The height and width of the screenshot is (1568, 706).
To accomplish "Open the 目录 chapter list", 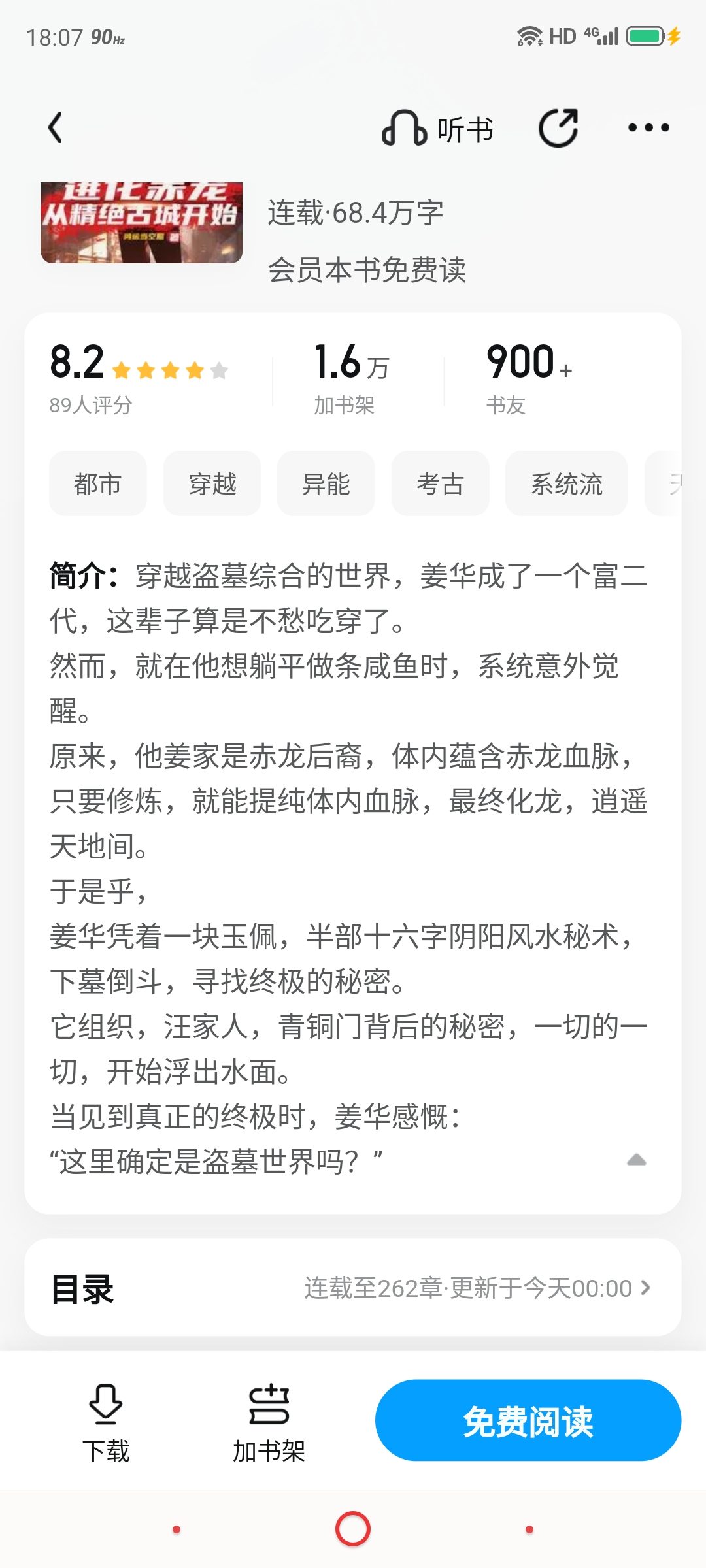I will pyautogui.click(x=353, y=1288).
